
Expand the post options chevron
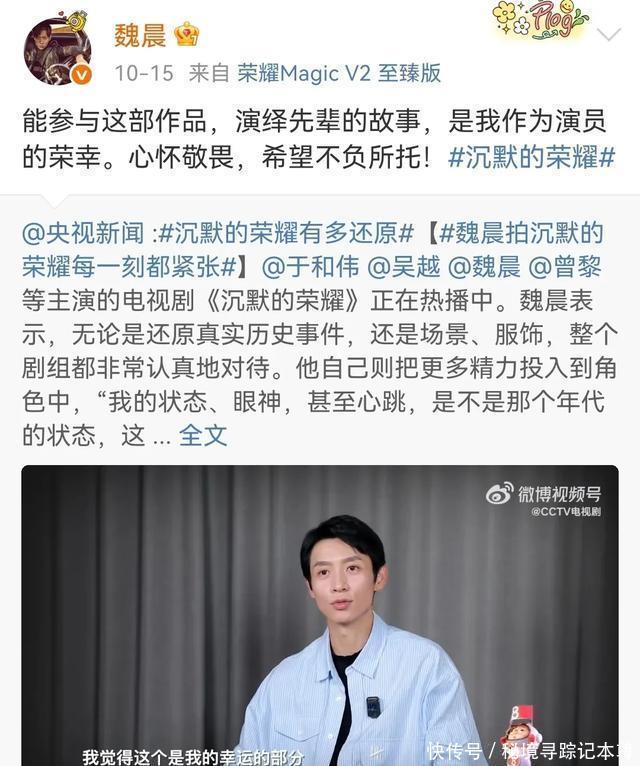tap(608, 36)
